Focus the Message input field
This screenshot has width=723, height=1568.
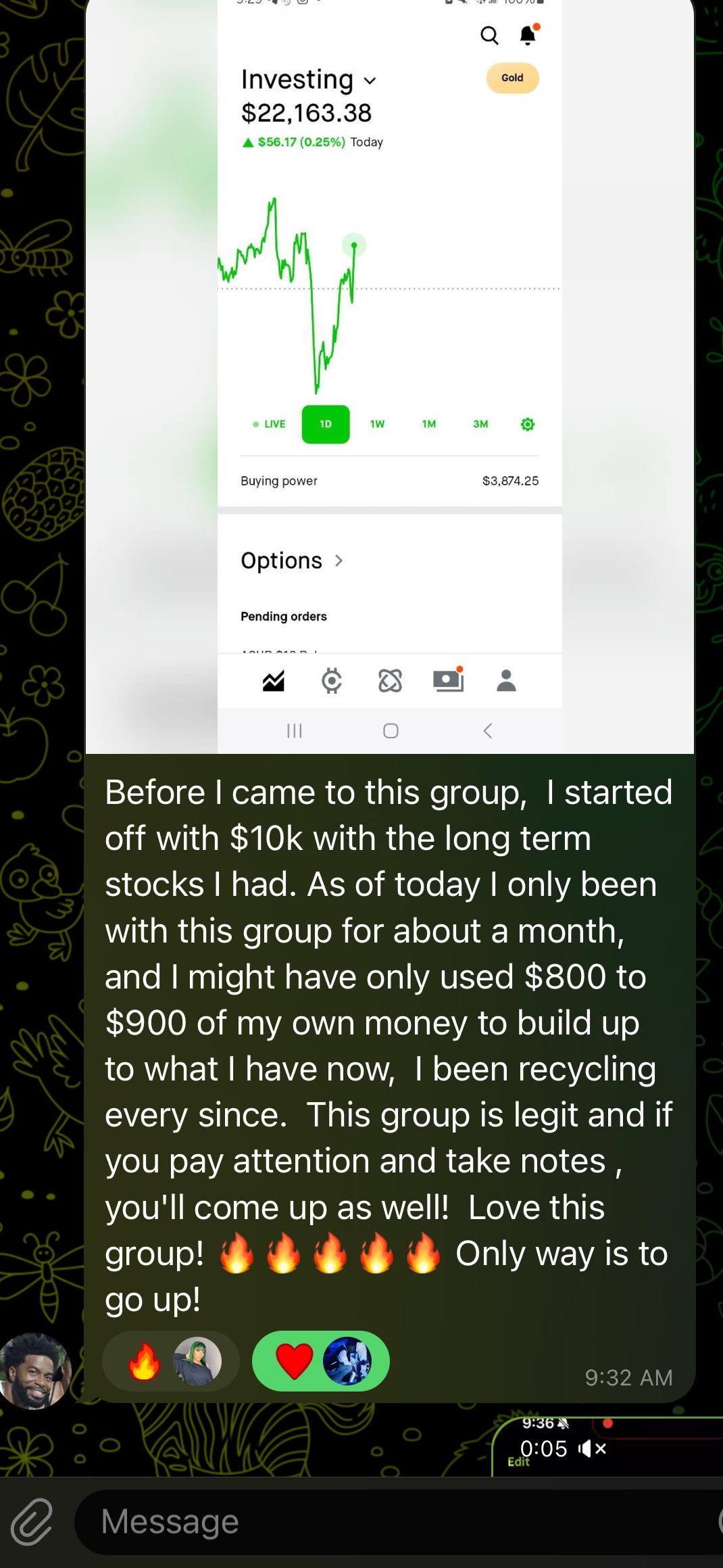[399, 1522]
